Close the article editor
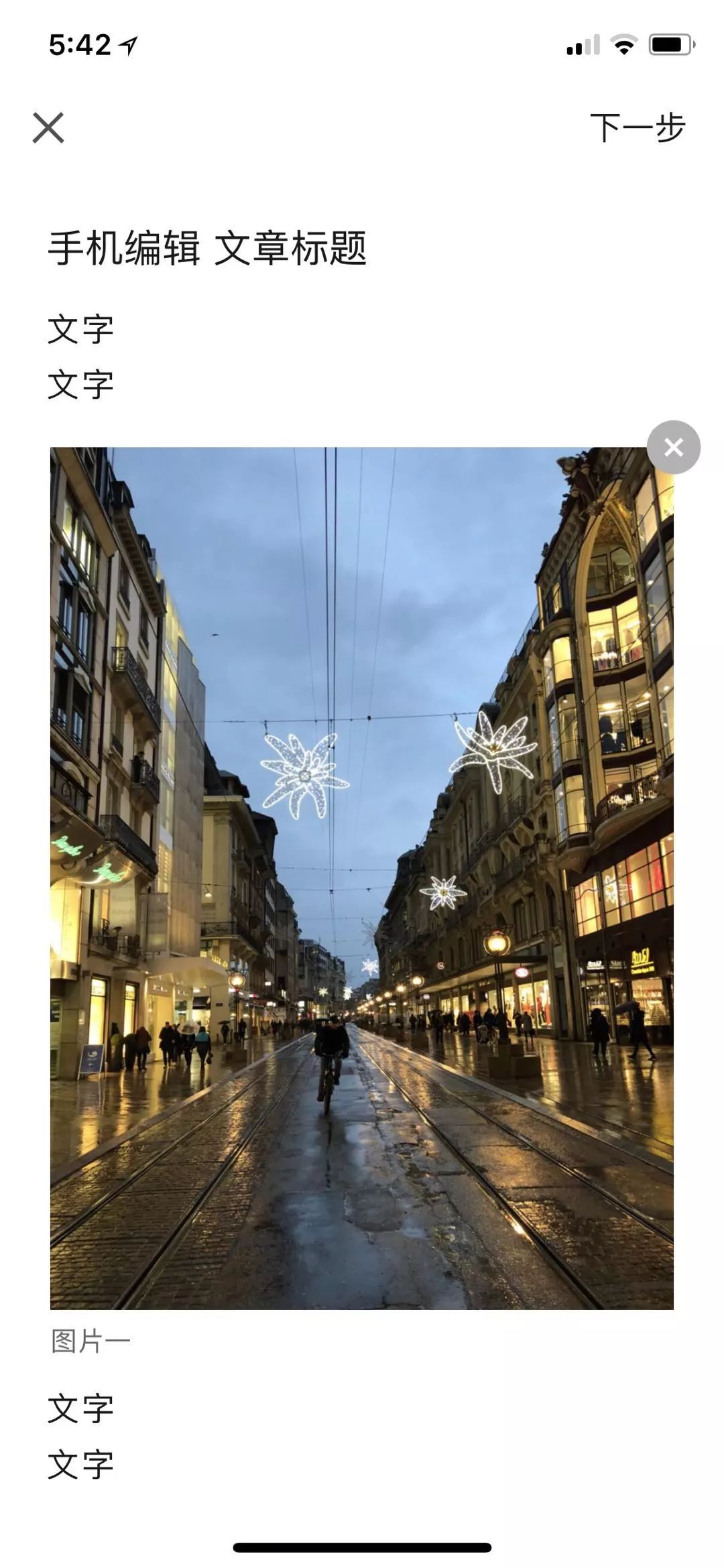 coord(48,127)
